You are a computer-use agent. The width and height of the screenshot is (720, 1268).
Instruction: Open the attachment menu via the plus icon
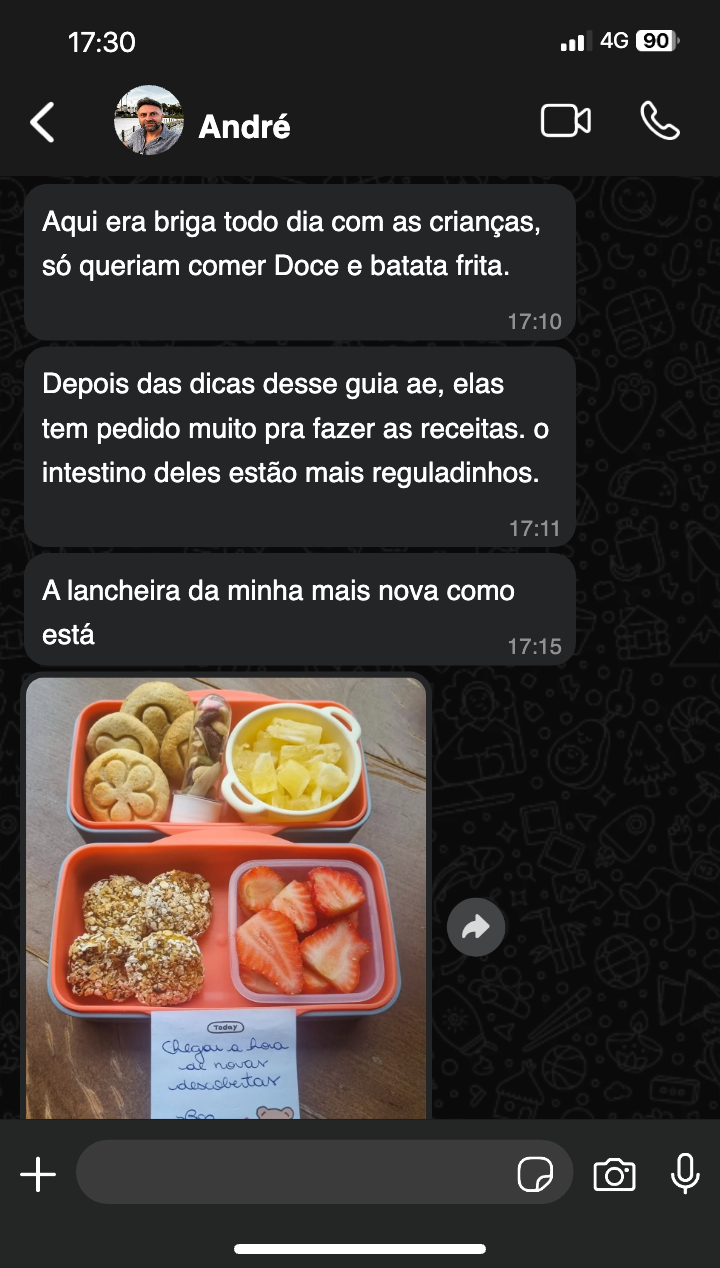coord(38,1173)
